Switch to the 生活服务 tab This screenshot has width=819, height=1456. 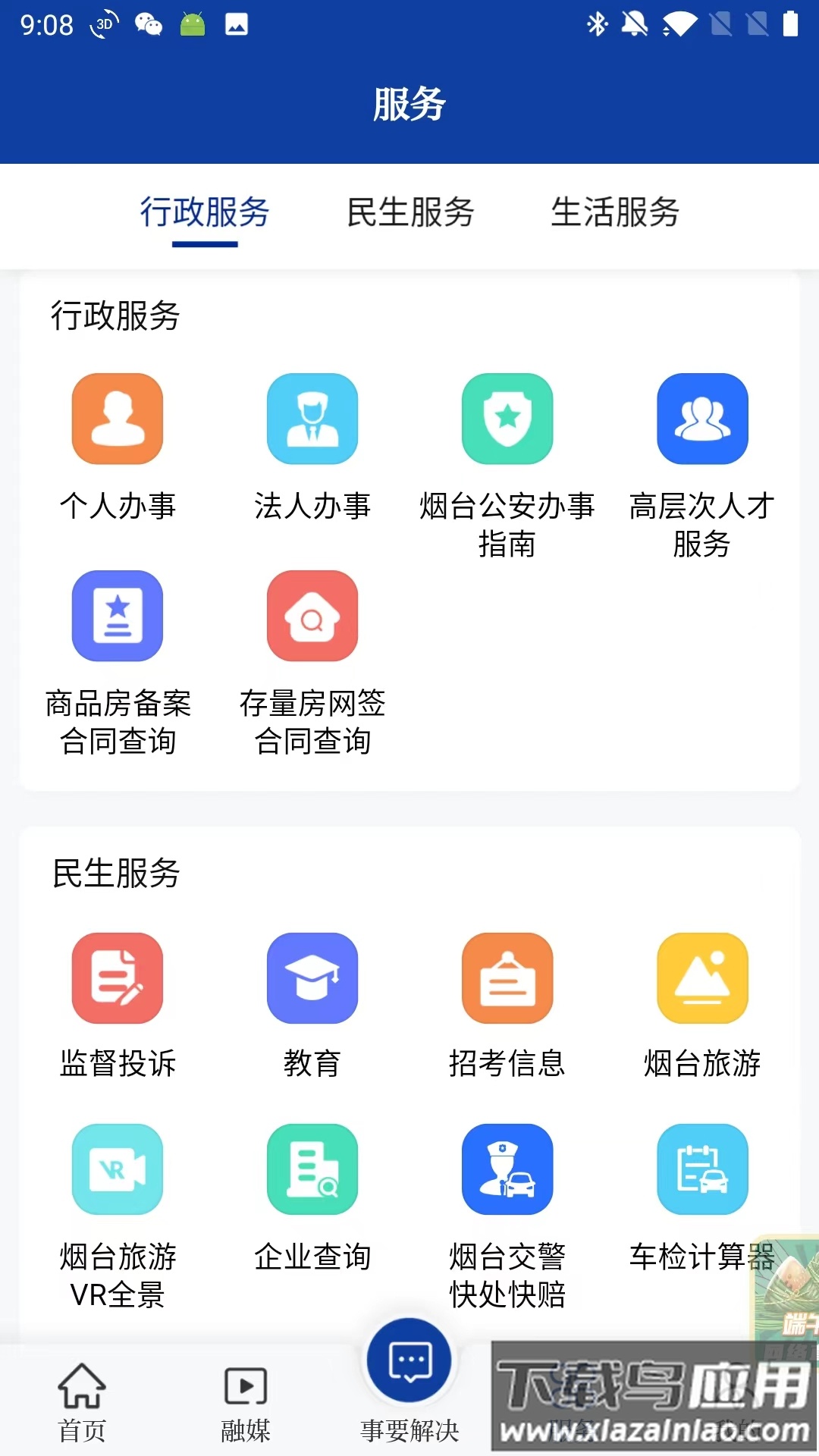pos(615,212)
